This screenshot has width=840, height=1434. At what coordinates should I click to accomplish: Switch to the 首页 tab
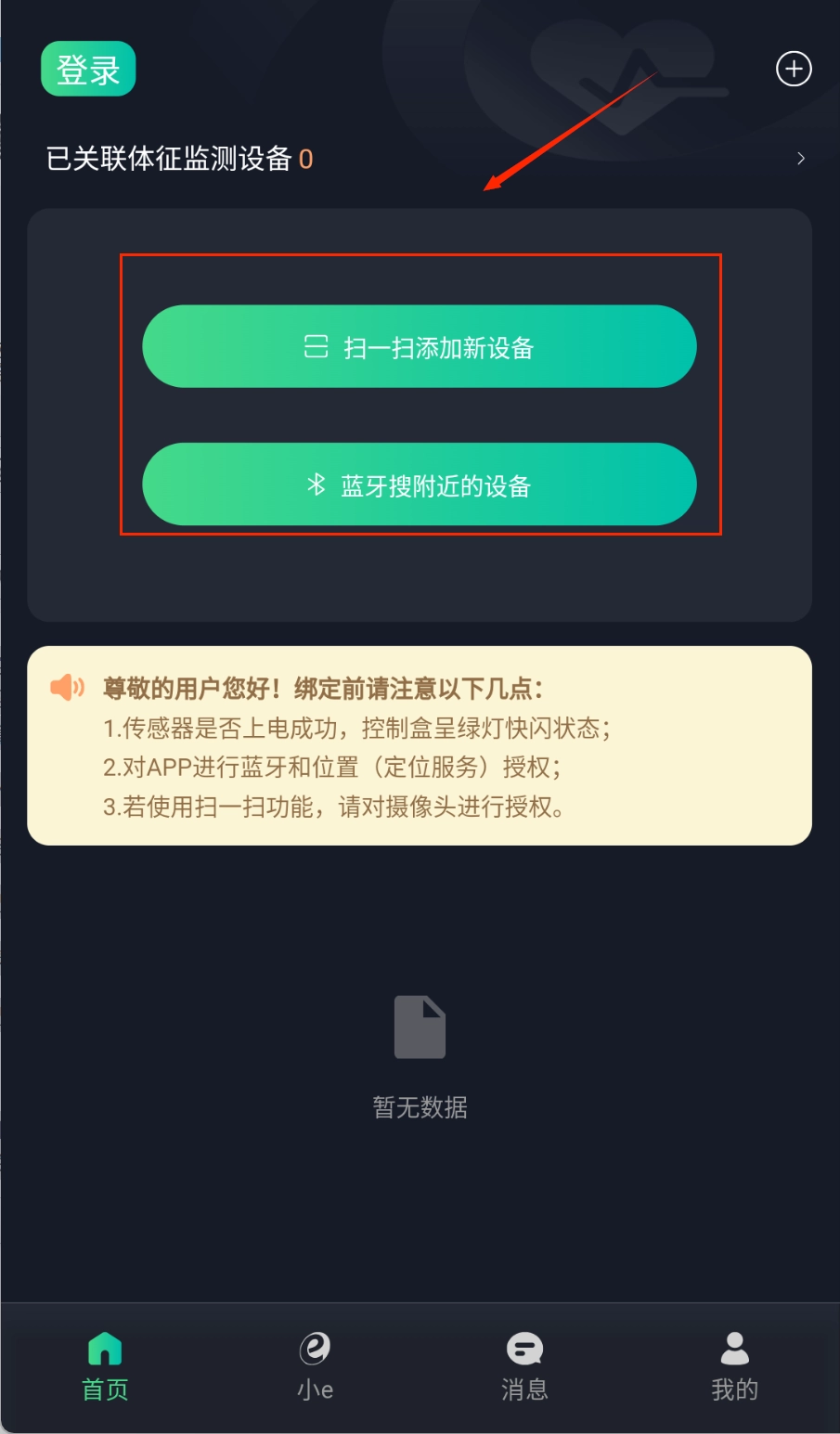(x=105, y=1366)
